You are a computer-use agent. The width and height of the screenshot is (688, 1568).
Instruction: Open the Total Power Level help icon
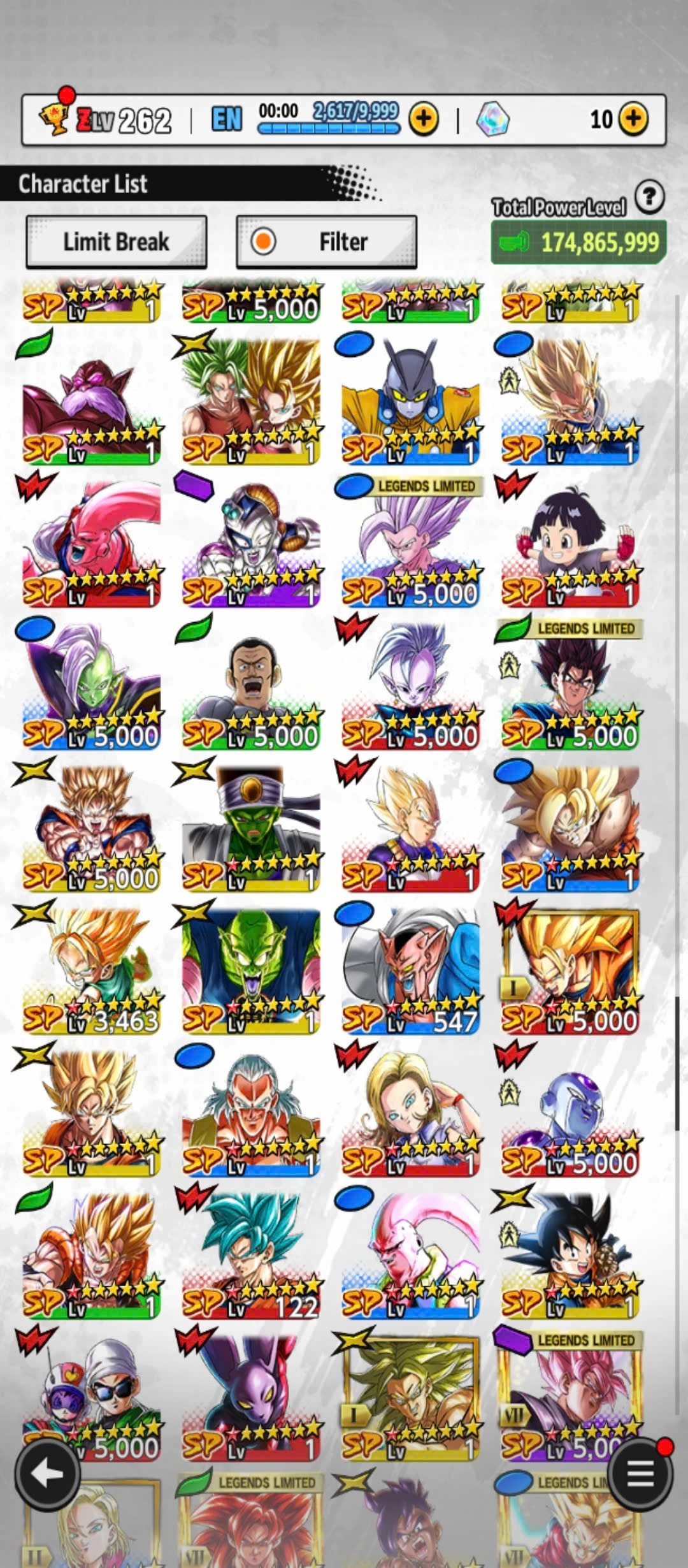[649, 198]
